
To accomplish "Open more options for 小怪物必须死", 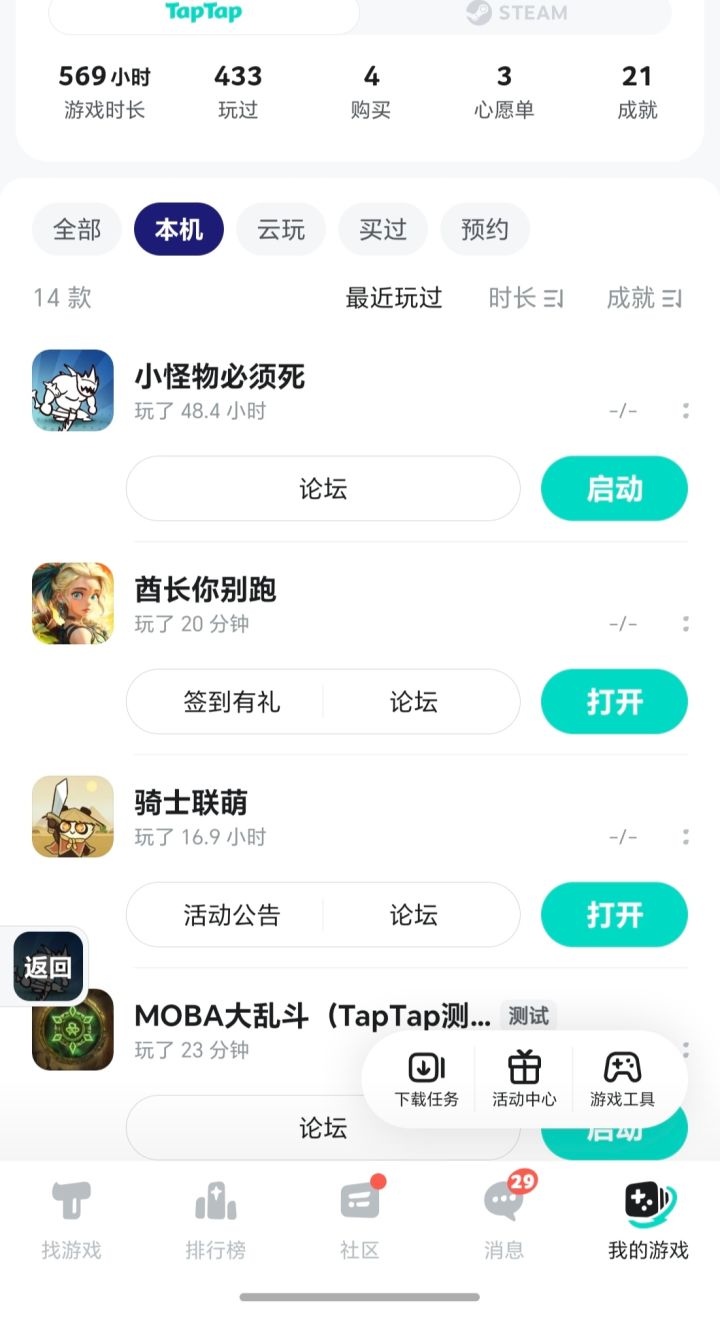I will coord(686,411).
